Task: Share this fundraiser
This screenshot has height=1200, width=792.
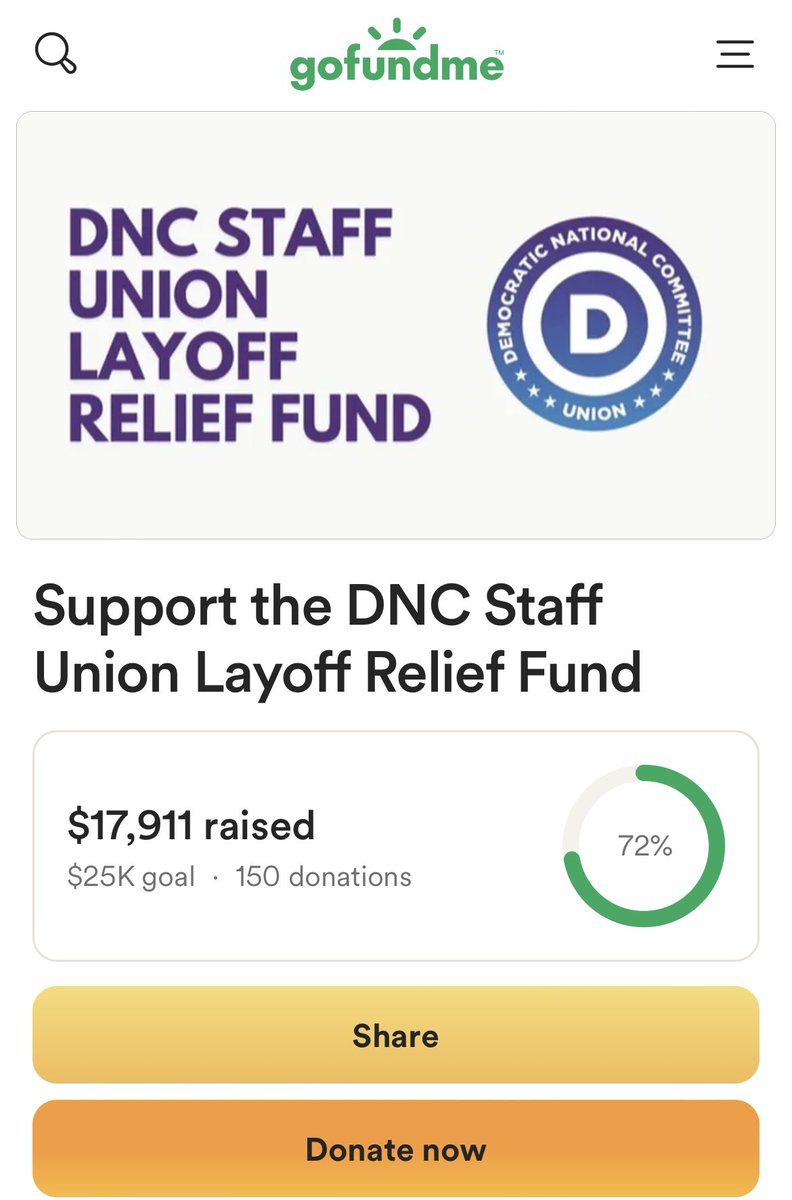Action: click(396, 1035)
